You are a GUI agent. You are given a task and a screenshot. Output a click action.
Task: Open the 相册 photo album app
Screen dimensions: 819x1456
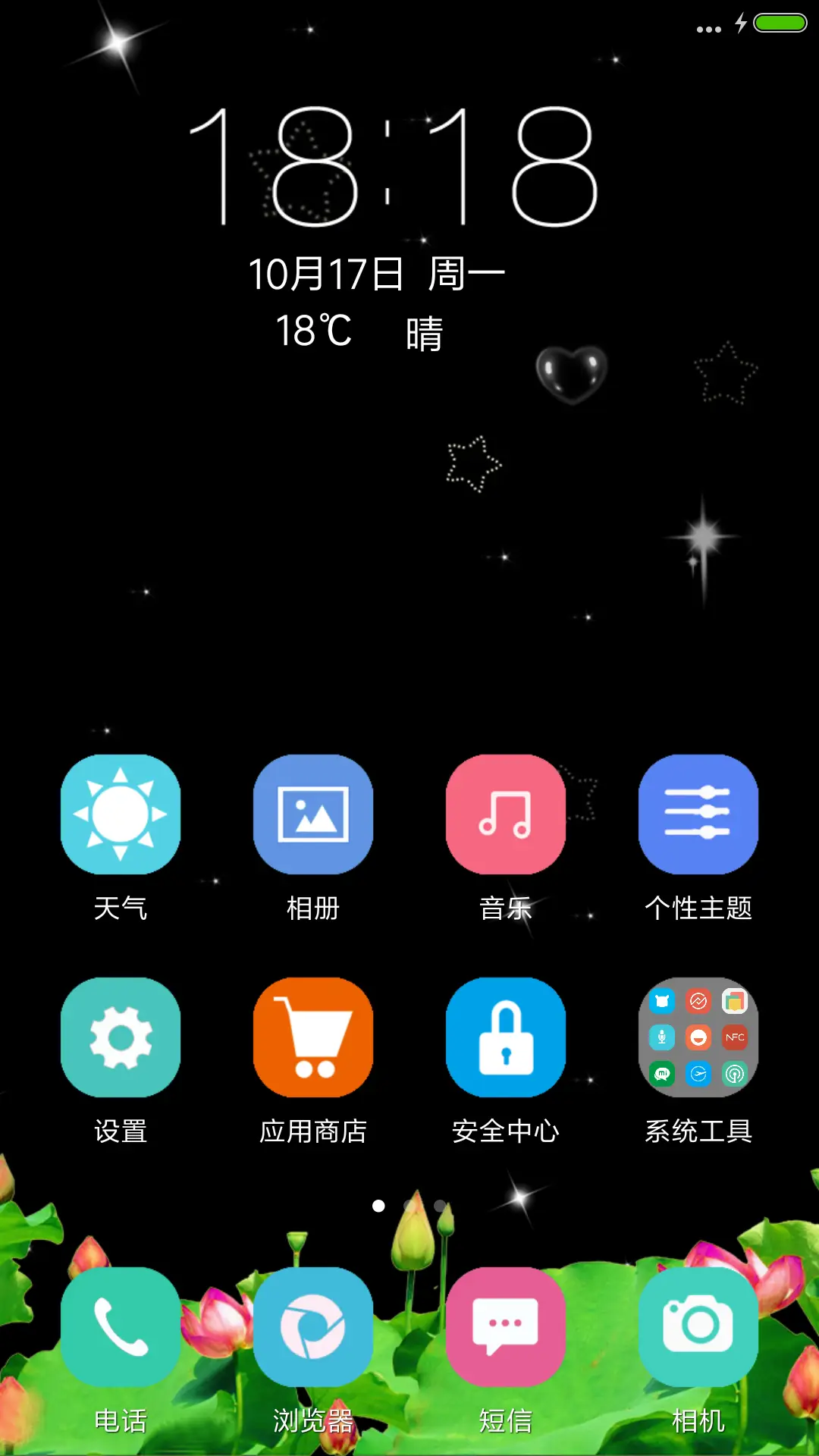(314, 814)
